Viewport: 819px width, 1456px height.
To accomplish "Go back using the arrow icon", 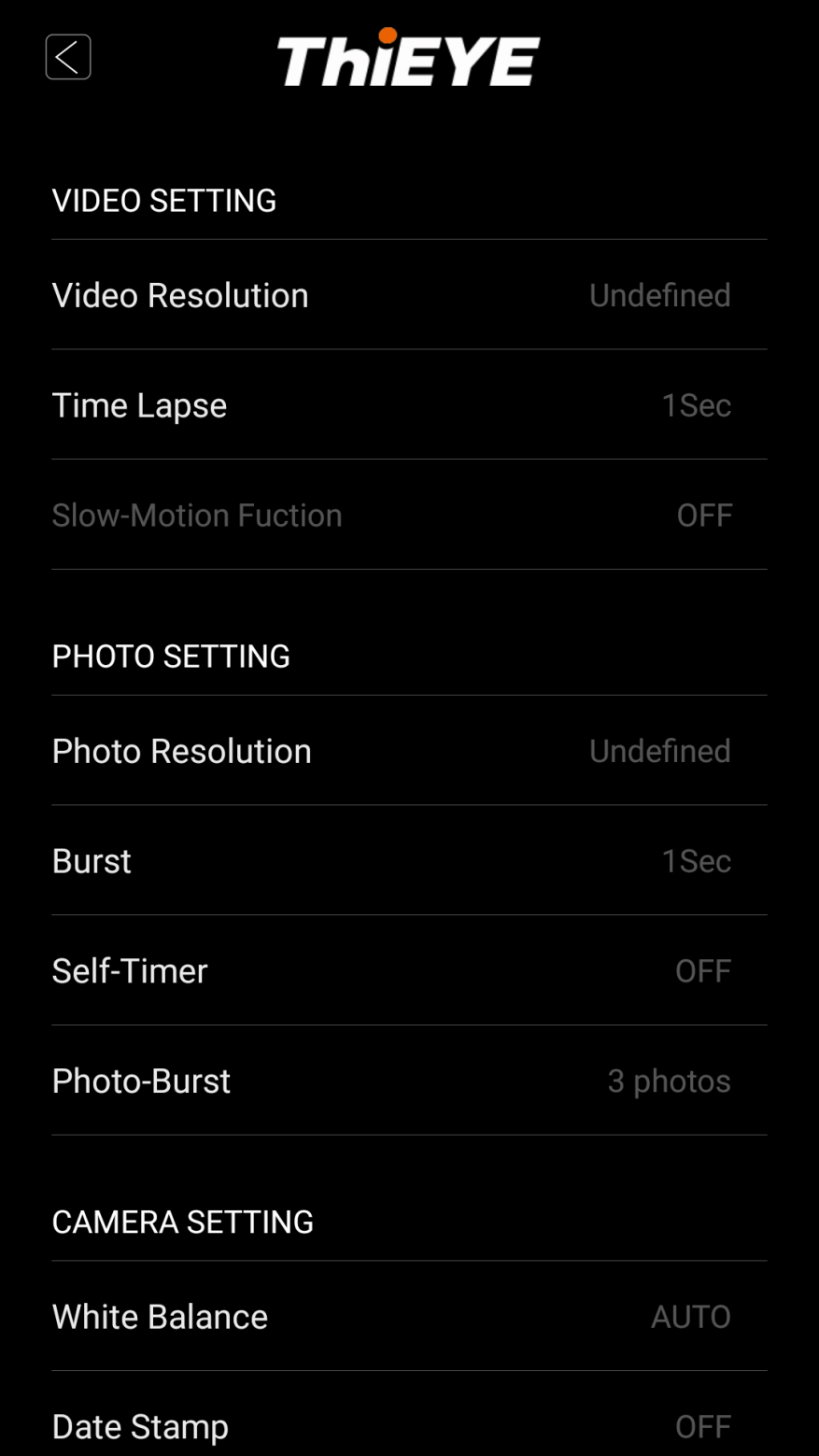I will (x=68, y=57).
